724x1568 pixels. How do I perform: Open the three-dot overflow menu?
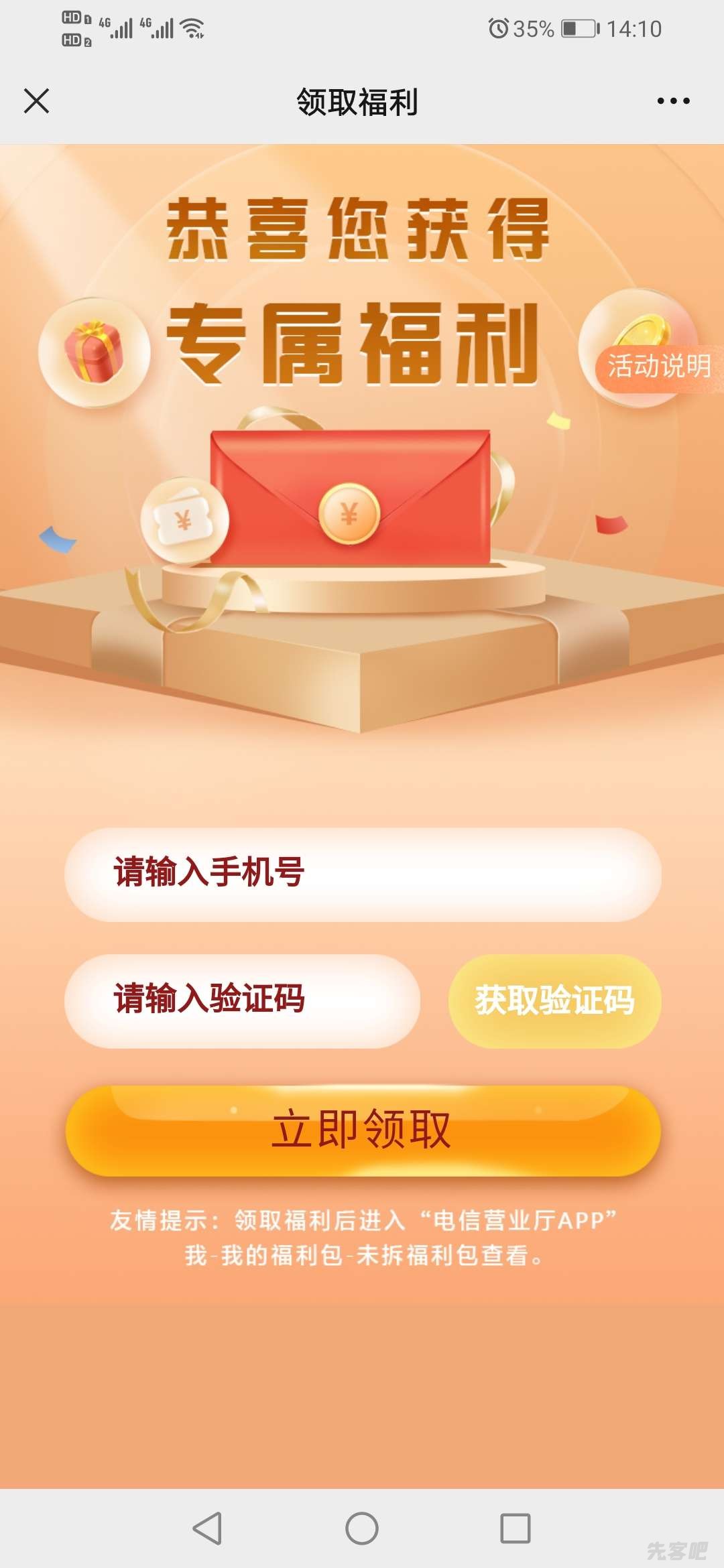point(673,101)
